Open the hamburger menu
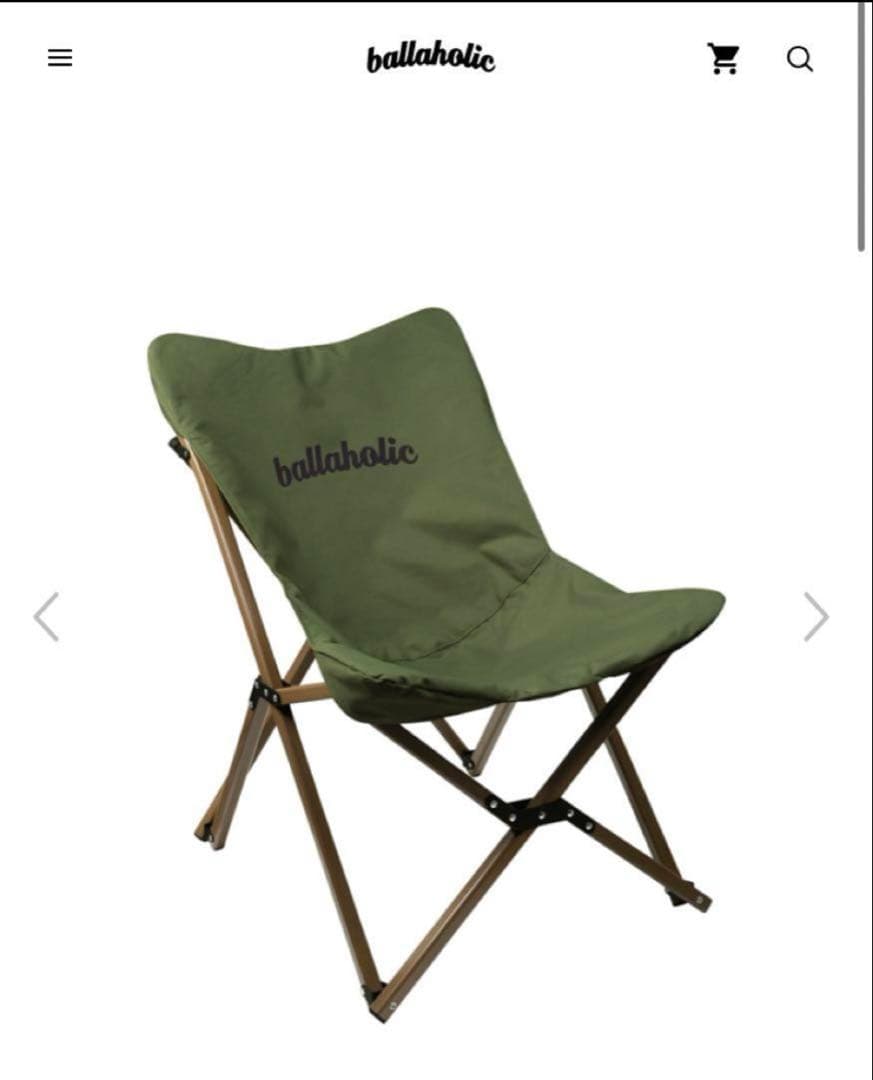The image size is (873, 1080). (x=60, y=58)
